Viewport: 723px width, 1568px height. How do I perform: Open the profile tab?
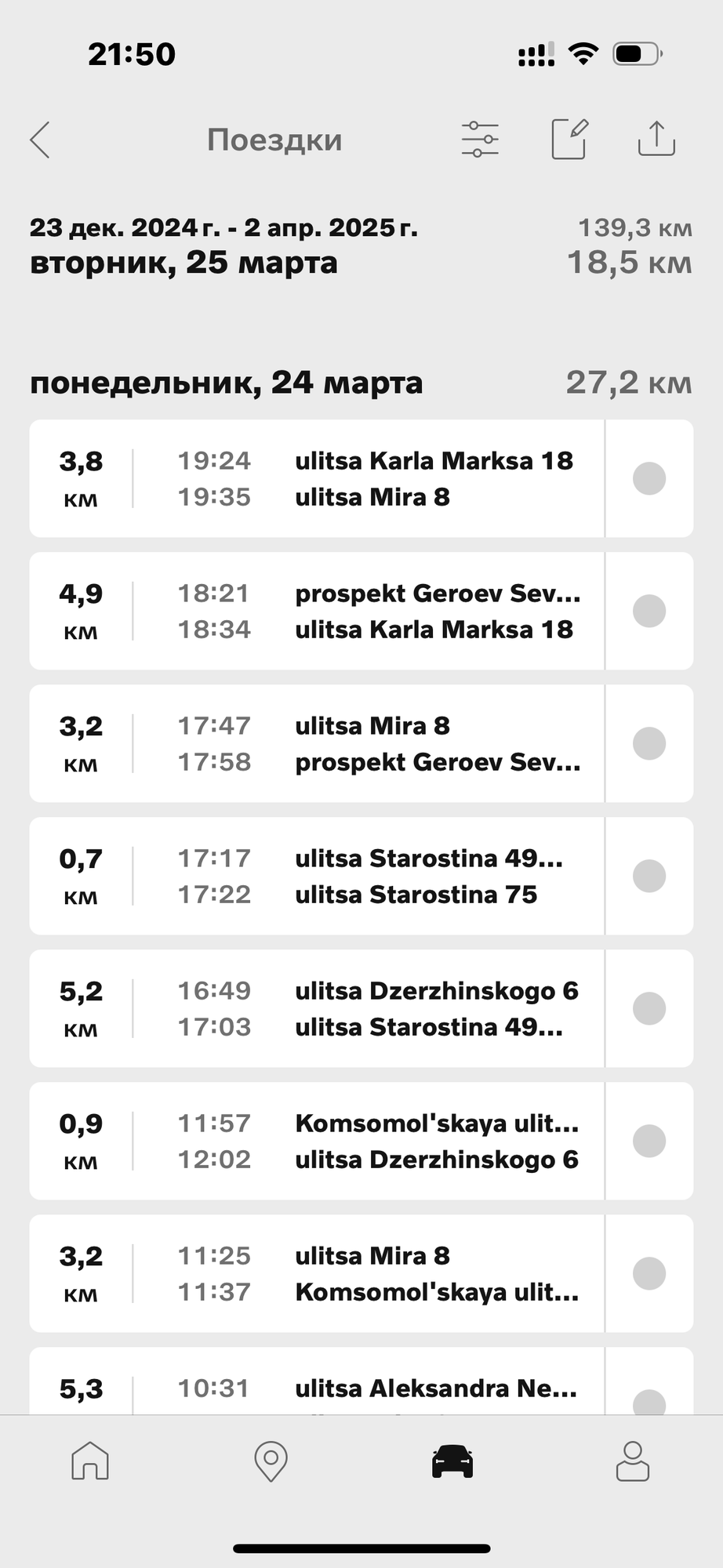pyautogui.click(x=633, y=1461)
